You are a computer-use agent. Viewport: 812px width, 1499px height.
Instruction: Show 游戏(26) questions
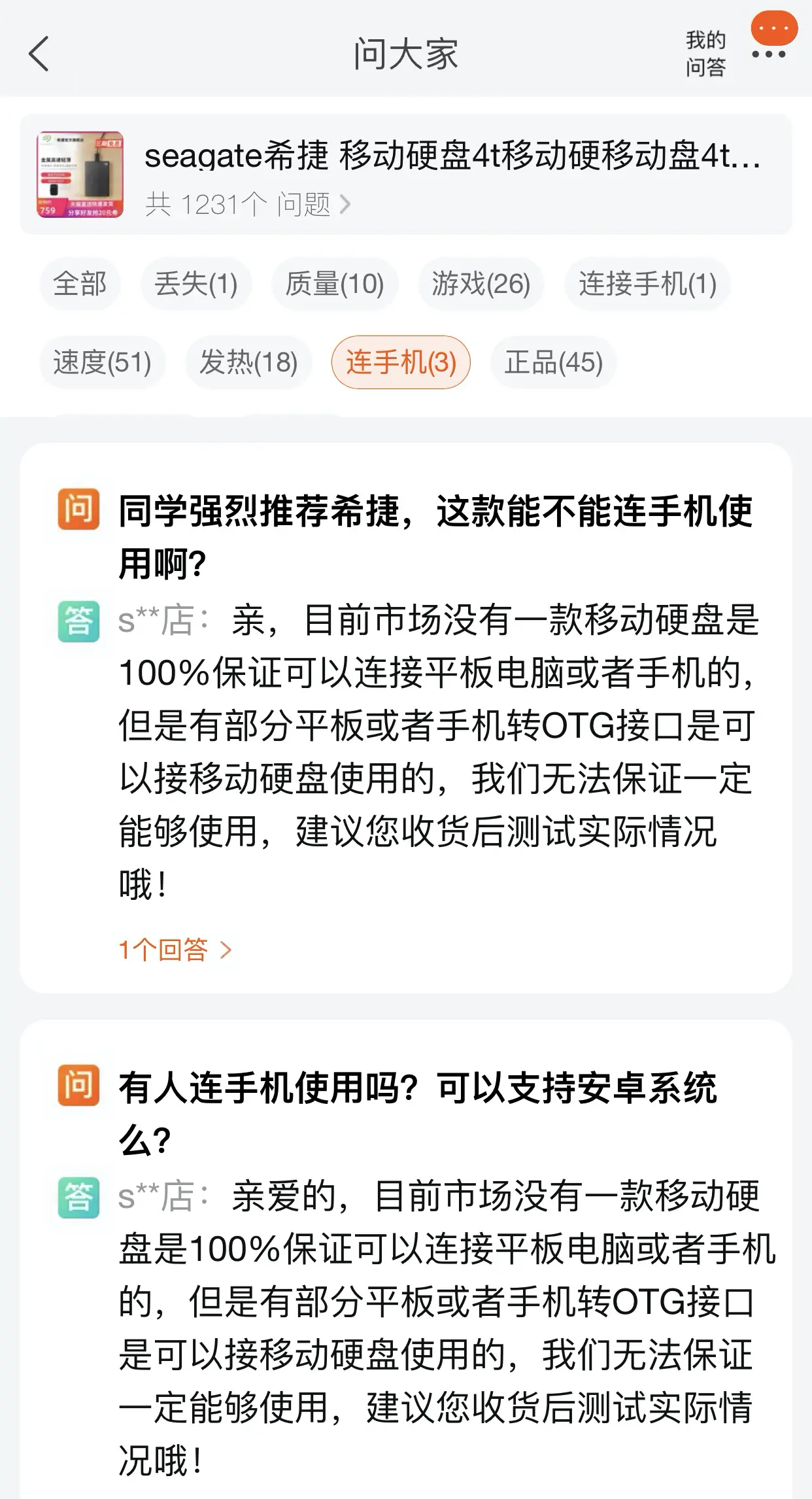[x=481, y=284]
